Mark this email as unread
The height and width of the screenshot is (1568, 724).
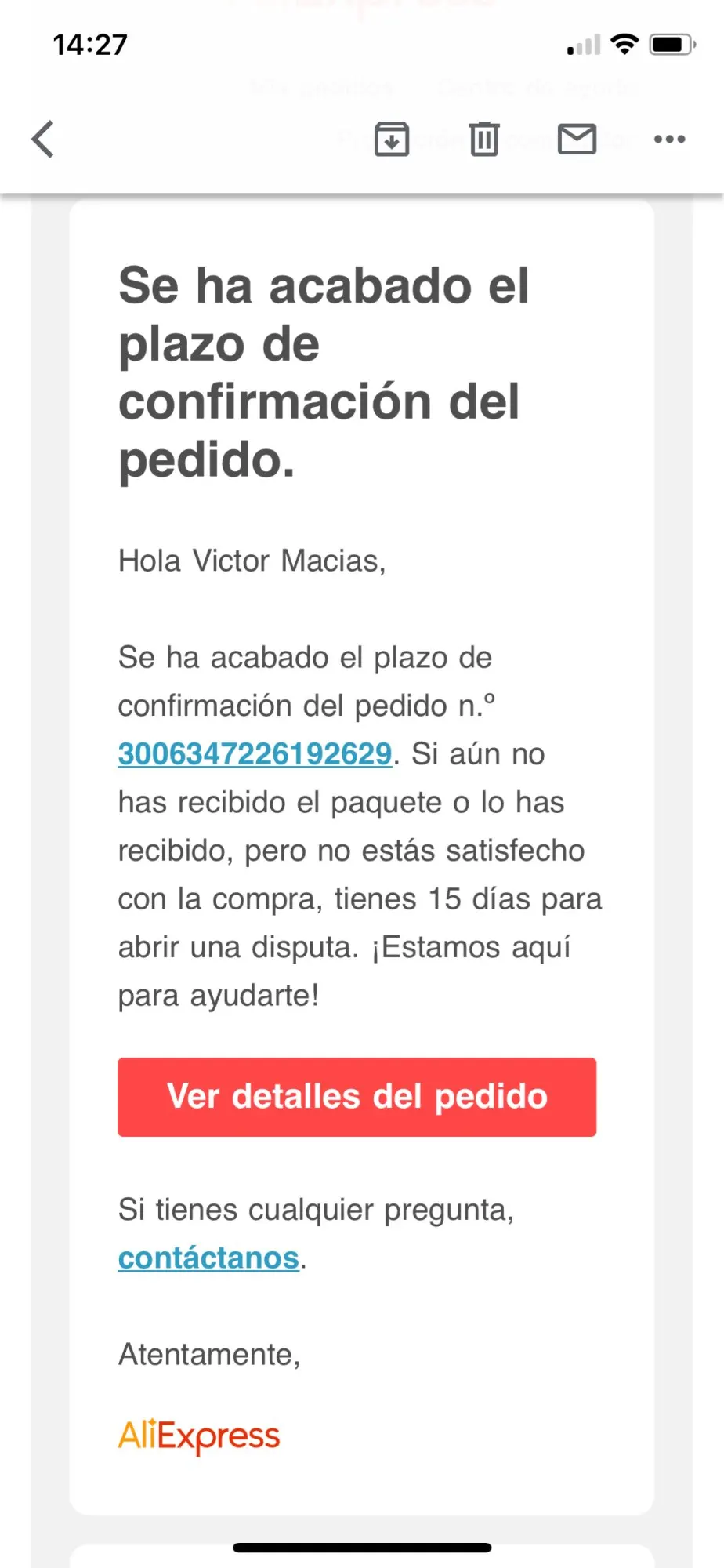click(577, 140)
